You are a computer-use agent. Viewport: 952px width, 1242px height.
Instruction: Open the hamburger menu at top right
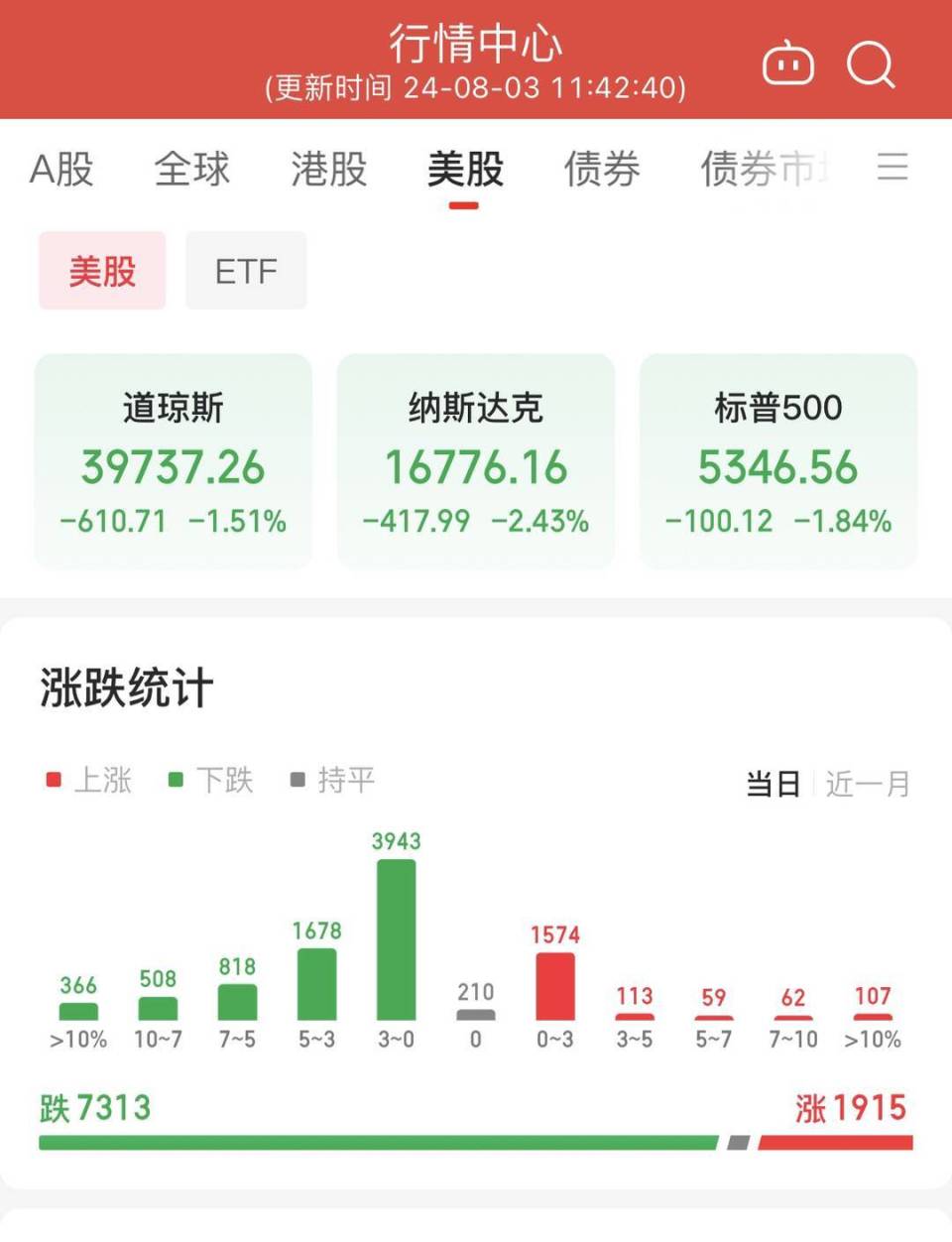click(893, 169)
